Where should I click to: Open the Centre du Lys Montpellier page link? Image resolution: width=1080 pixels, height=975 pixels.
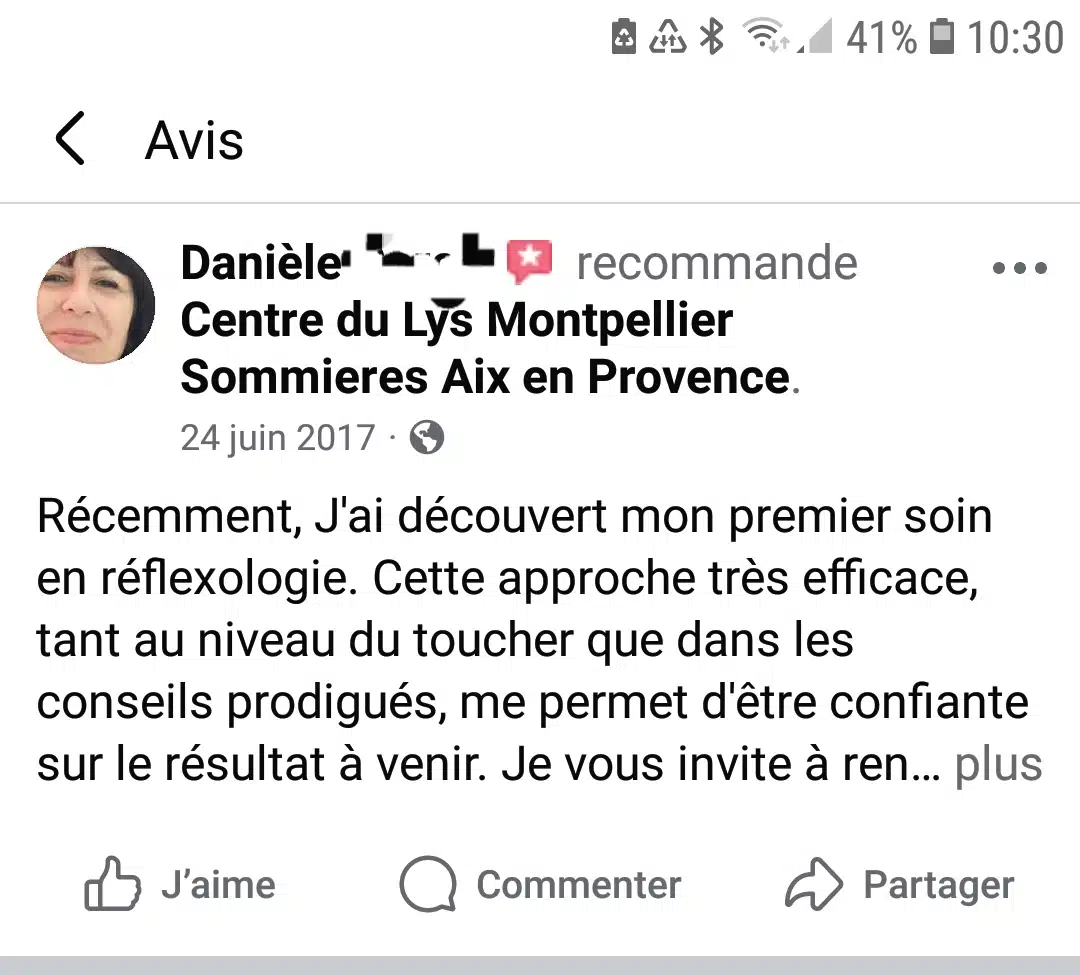(x=457, y=321)
